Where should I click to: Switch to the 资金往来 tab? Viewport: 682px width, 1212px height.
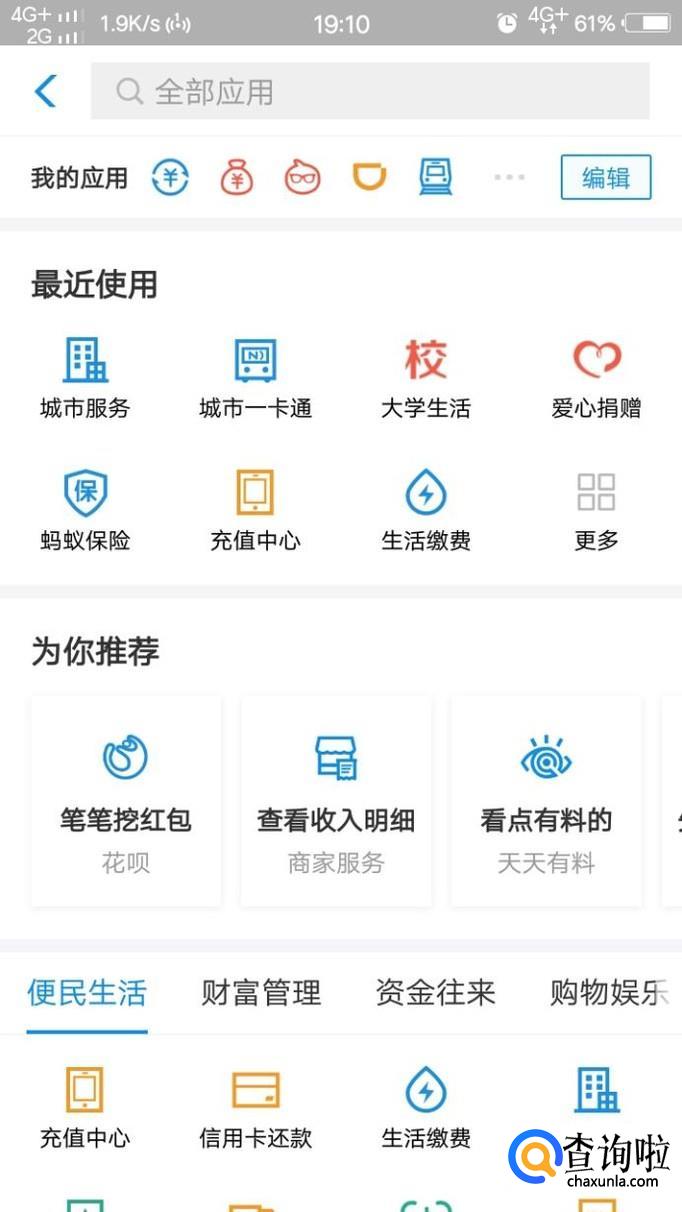[x=435, y=993]
